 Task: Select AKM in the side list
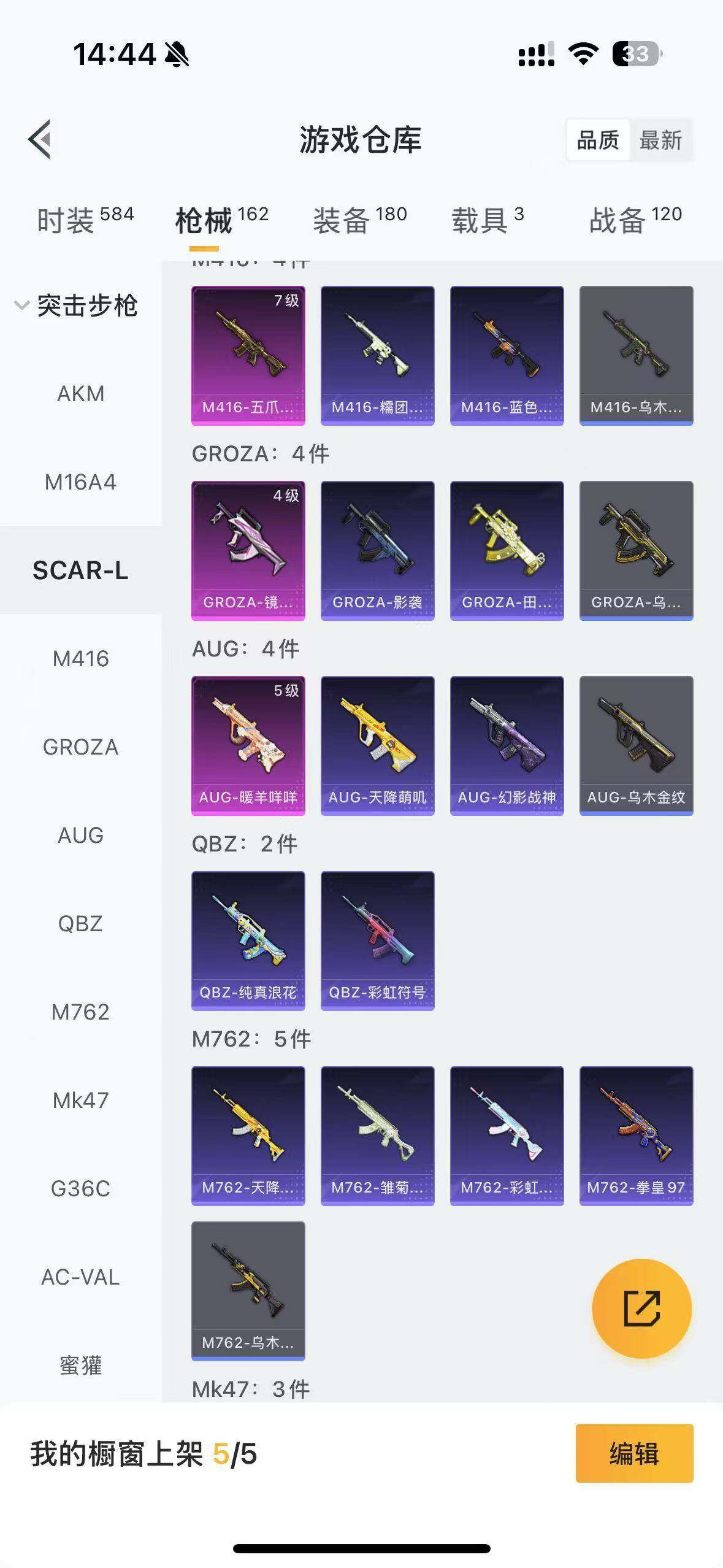pos(80,394)
